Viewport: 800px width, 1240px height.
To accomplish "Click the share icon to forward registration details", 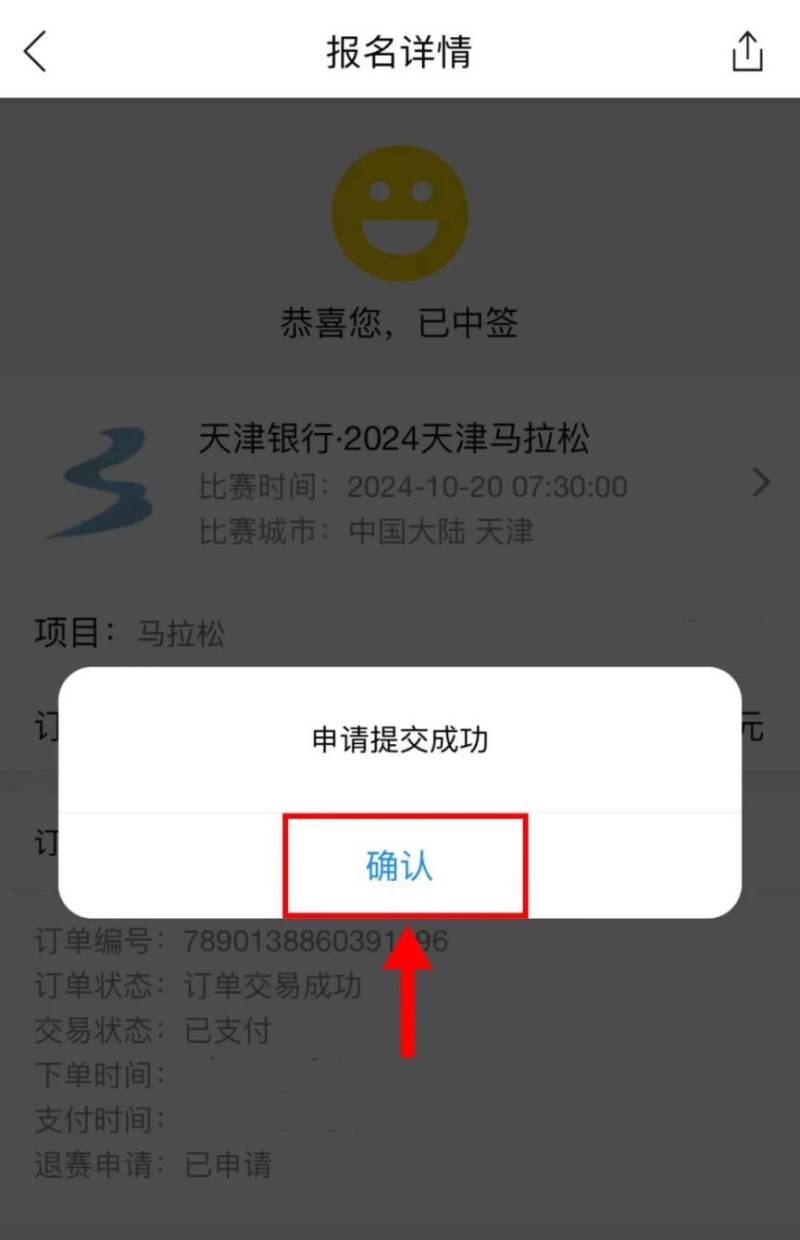I will (x=746, y=52).
